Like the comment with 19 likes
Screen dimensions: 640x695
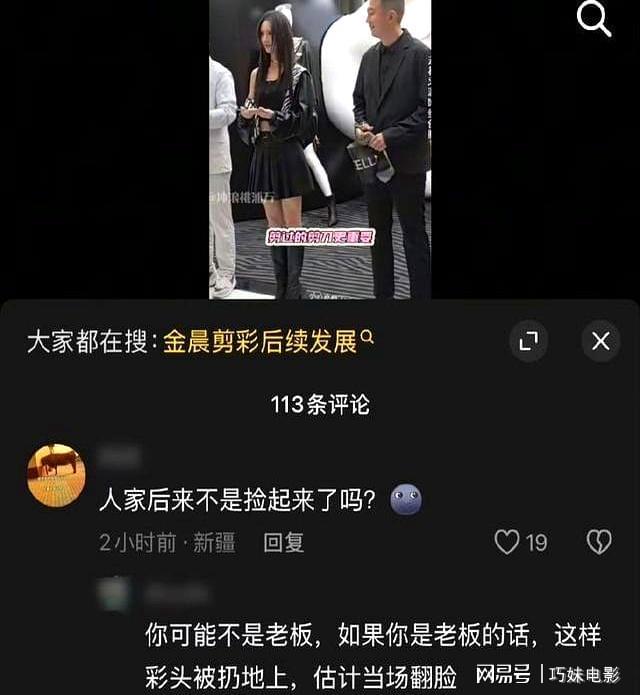coord(508,542)
